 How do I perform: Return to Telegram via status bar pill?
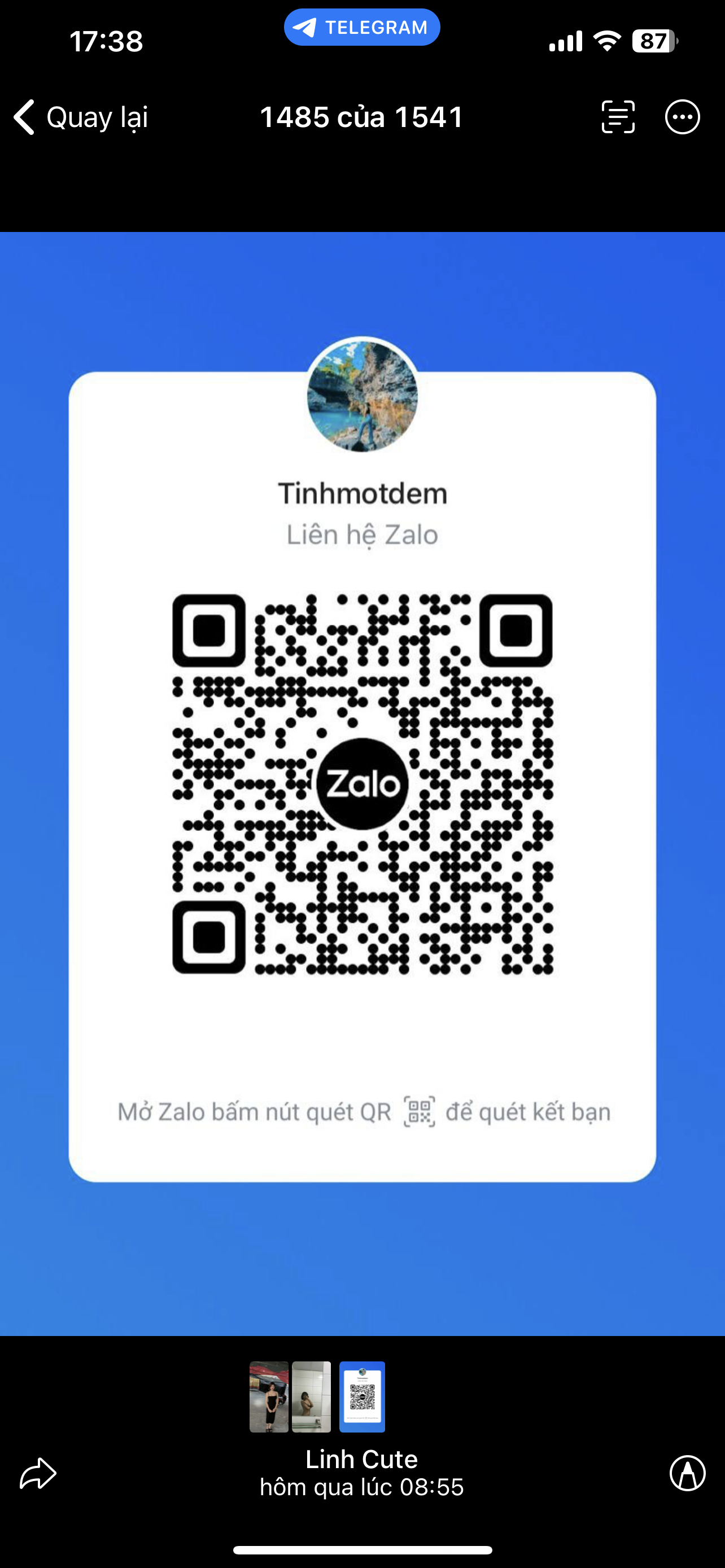pyautogui.click(x=361, y=28)
